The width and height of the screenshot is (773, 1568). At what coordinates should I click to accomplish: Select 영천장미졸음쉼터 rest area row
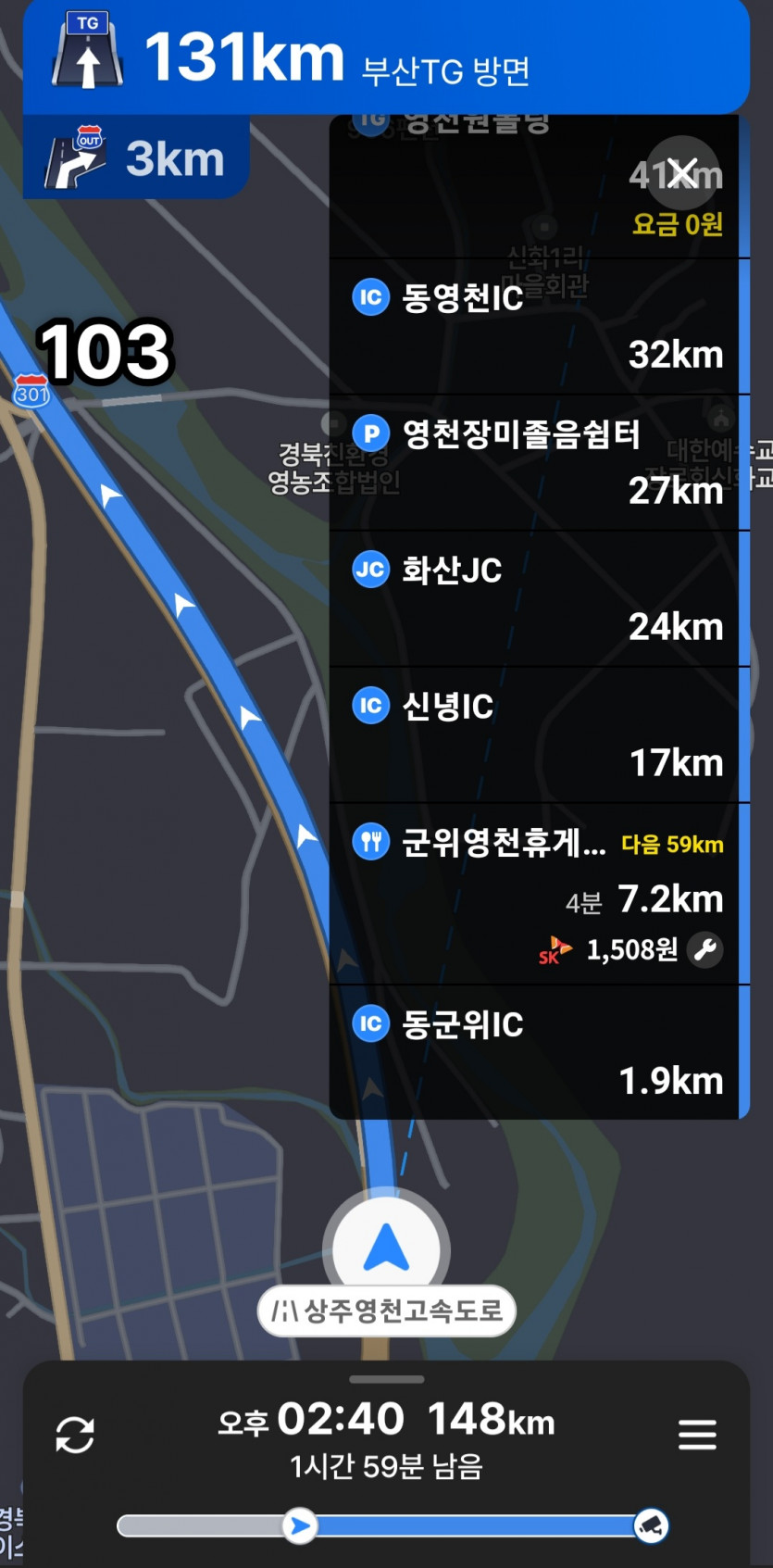537,461
